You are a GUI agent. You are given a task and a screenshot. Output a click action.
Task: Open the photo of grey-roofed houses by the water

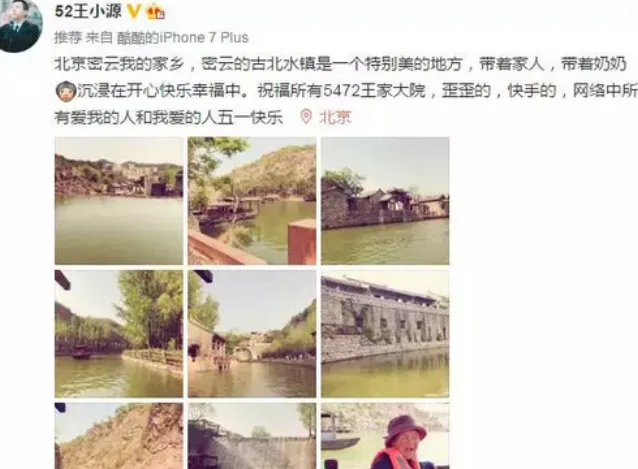pyautogui.click(x=385, y=201)
